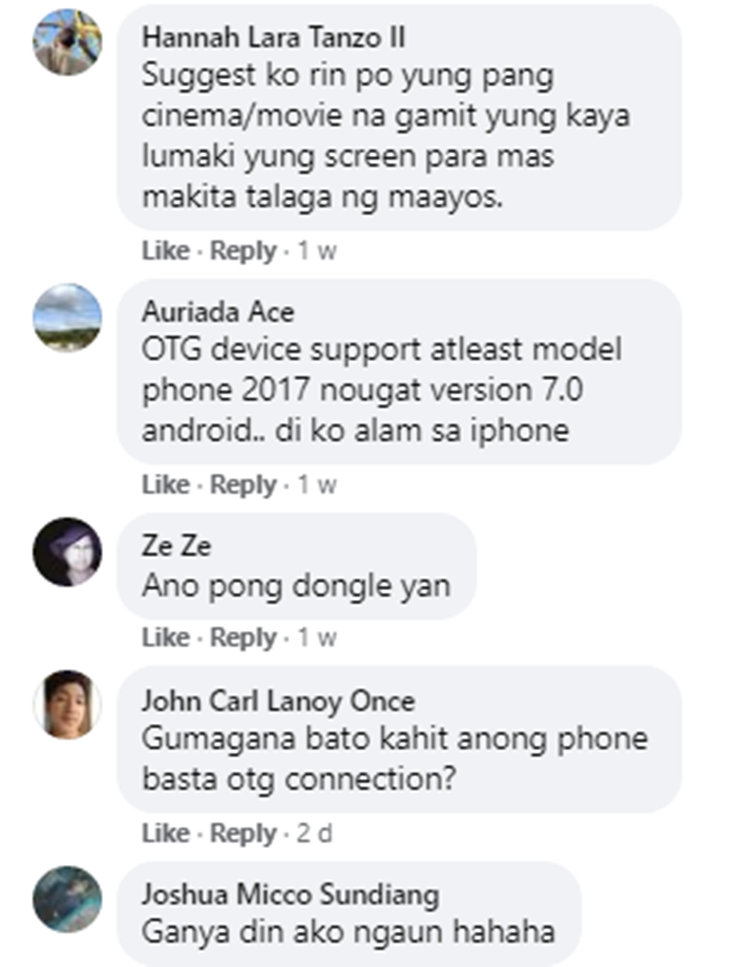The width and height of the screenshot is (750, 967).
Task: View Hannah Lara Tanzo II's avatar
Action: tap(67, 42)
